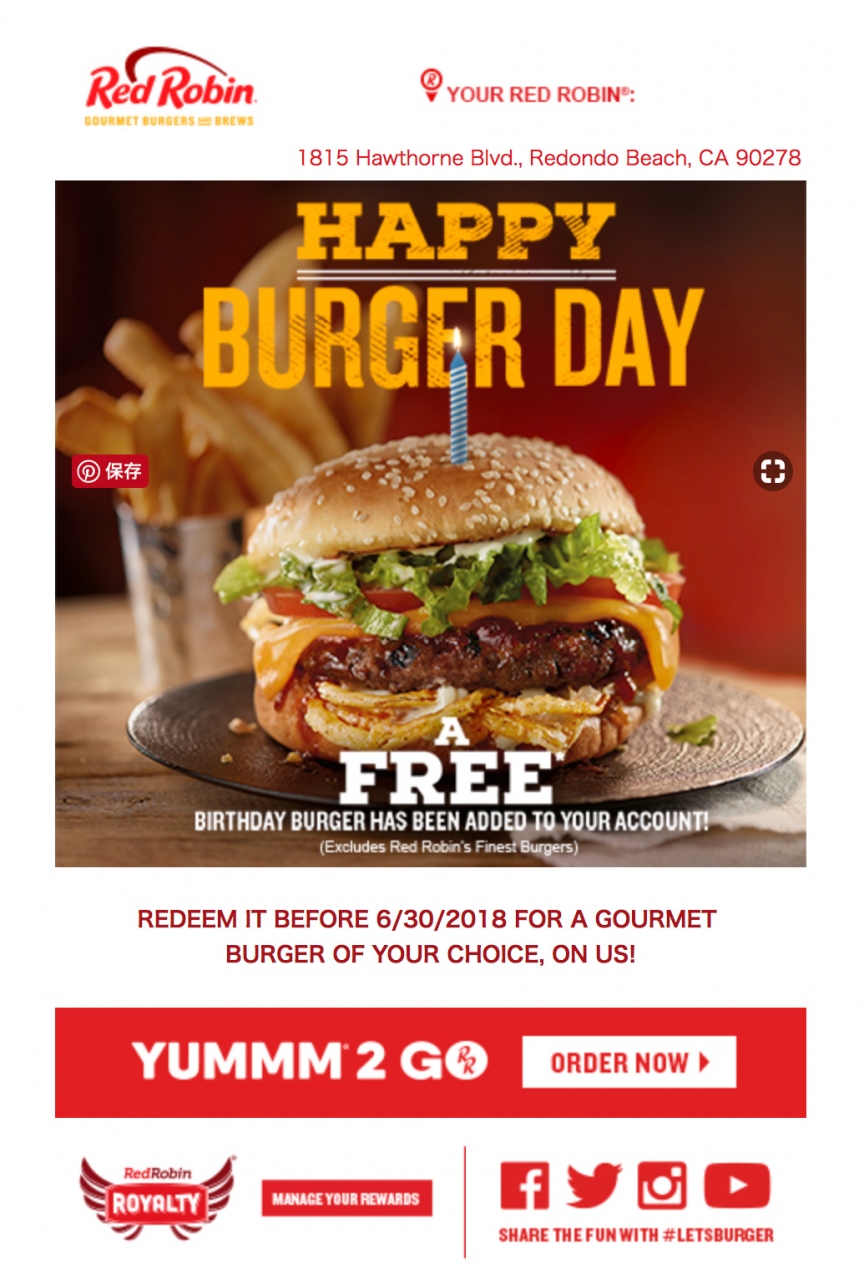Visit Red Robin's Facebook page

click(x=525, y=1186)
